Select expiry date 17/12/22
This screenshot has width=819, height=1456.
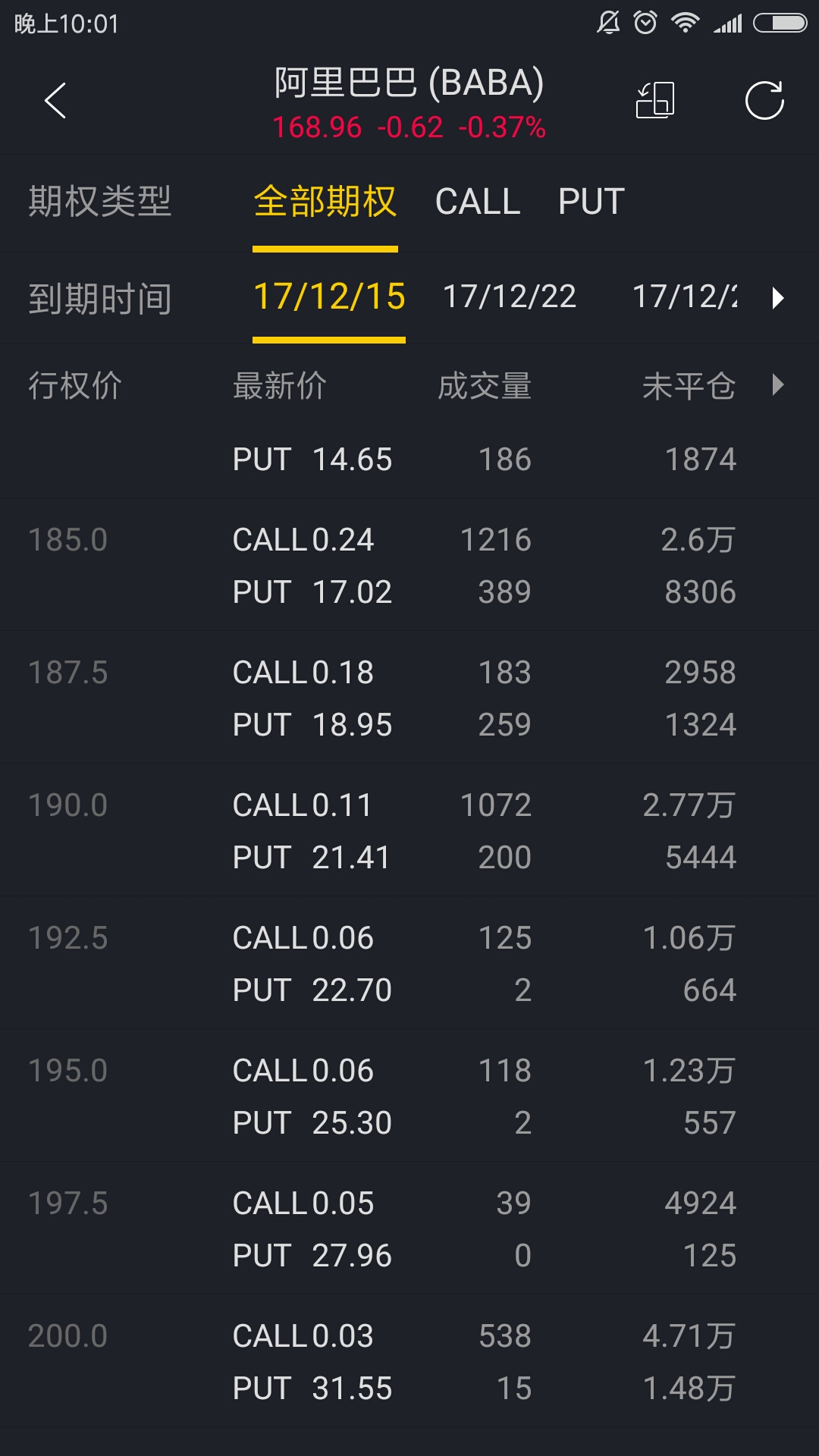[510, 297]
